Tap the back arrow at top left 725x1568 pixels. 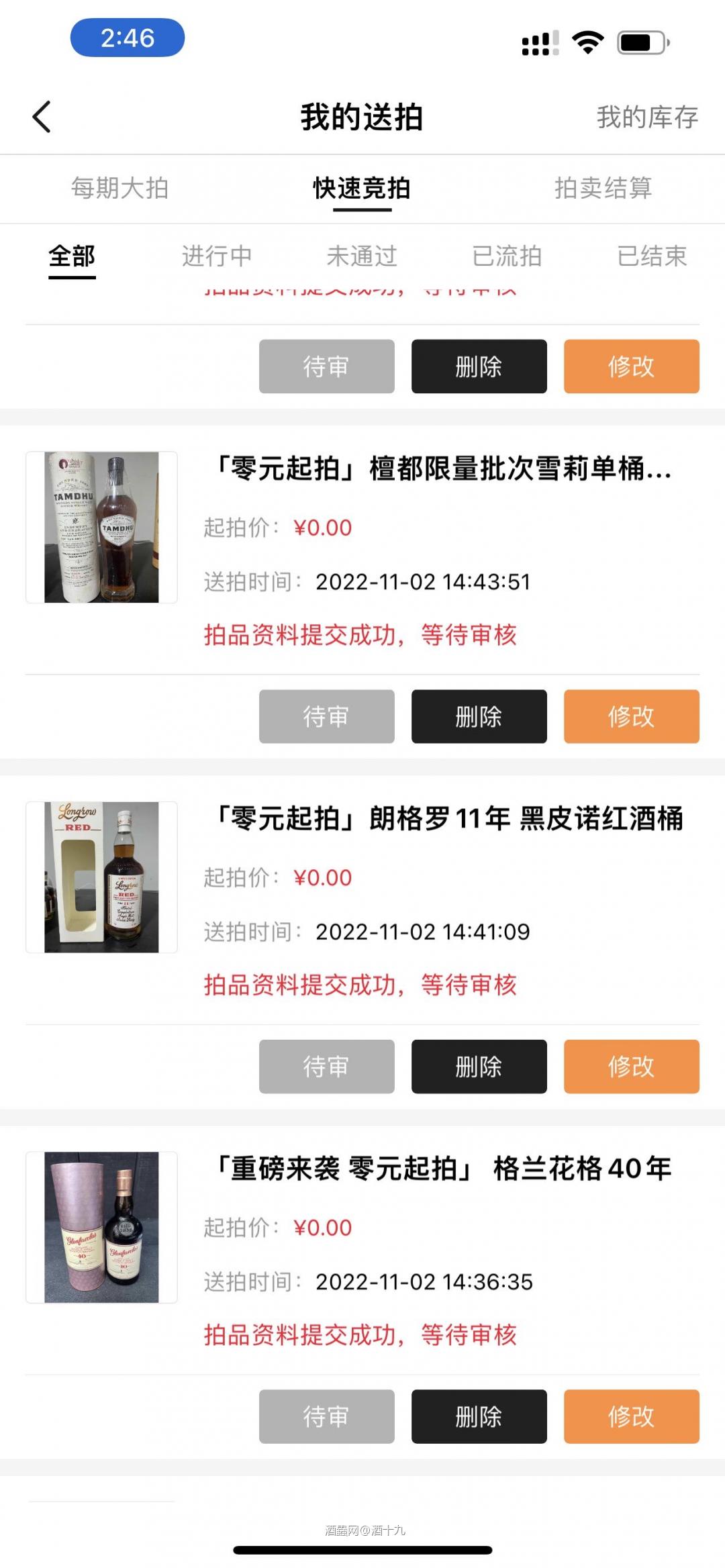pos(42,116)
